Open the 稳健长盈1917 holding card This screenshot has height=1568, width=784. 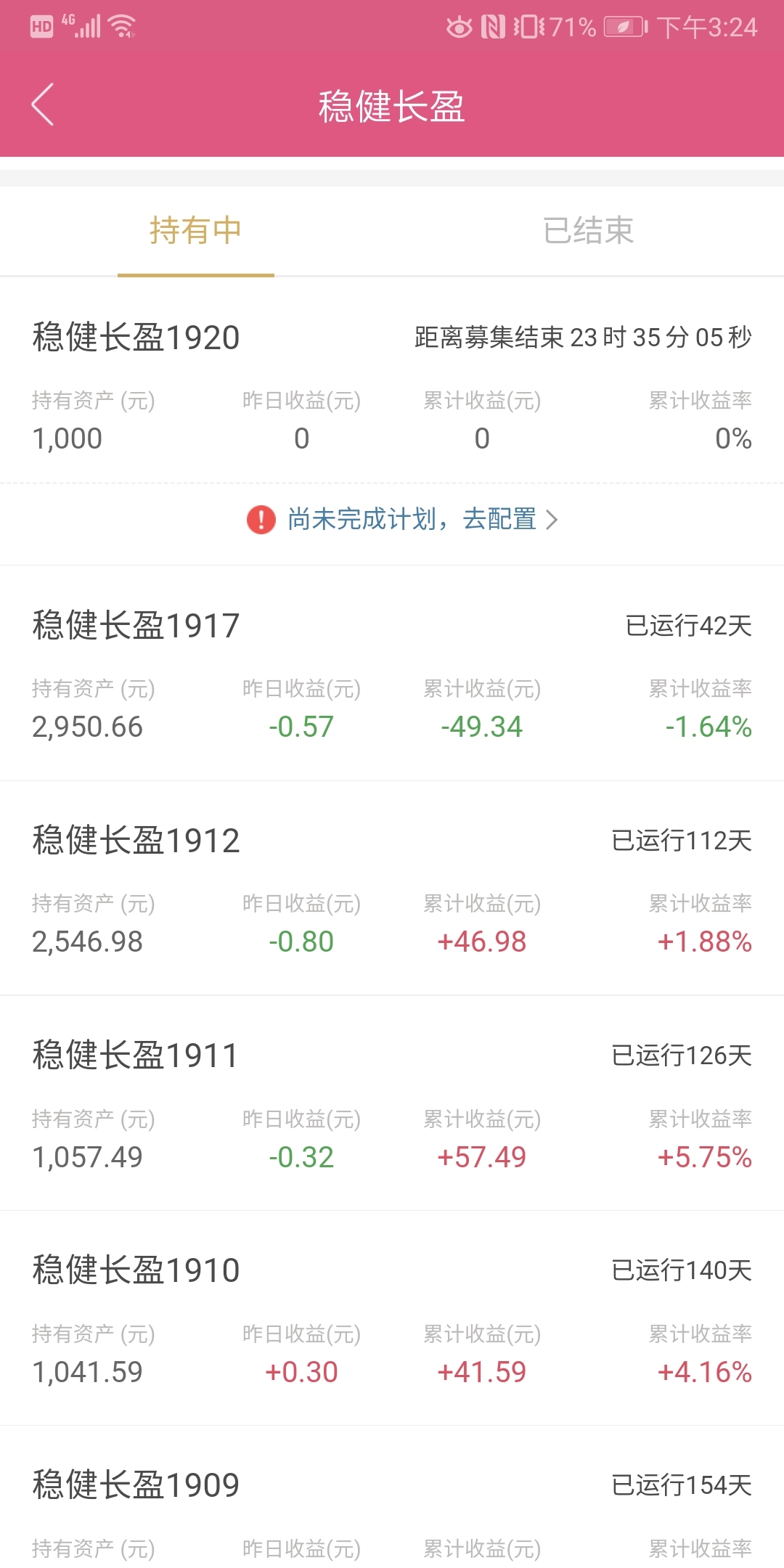click(392, 674)
